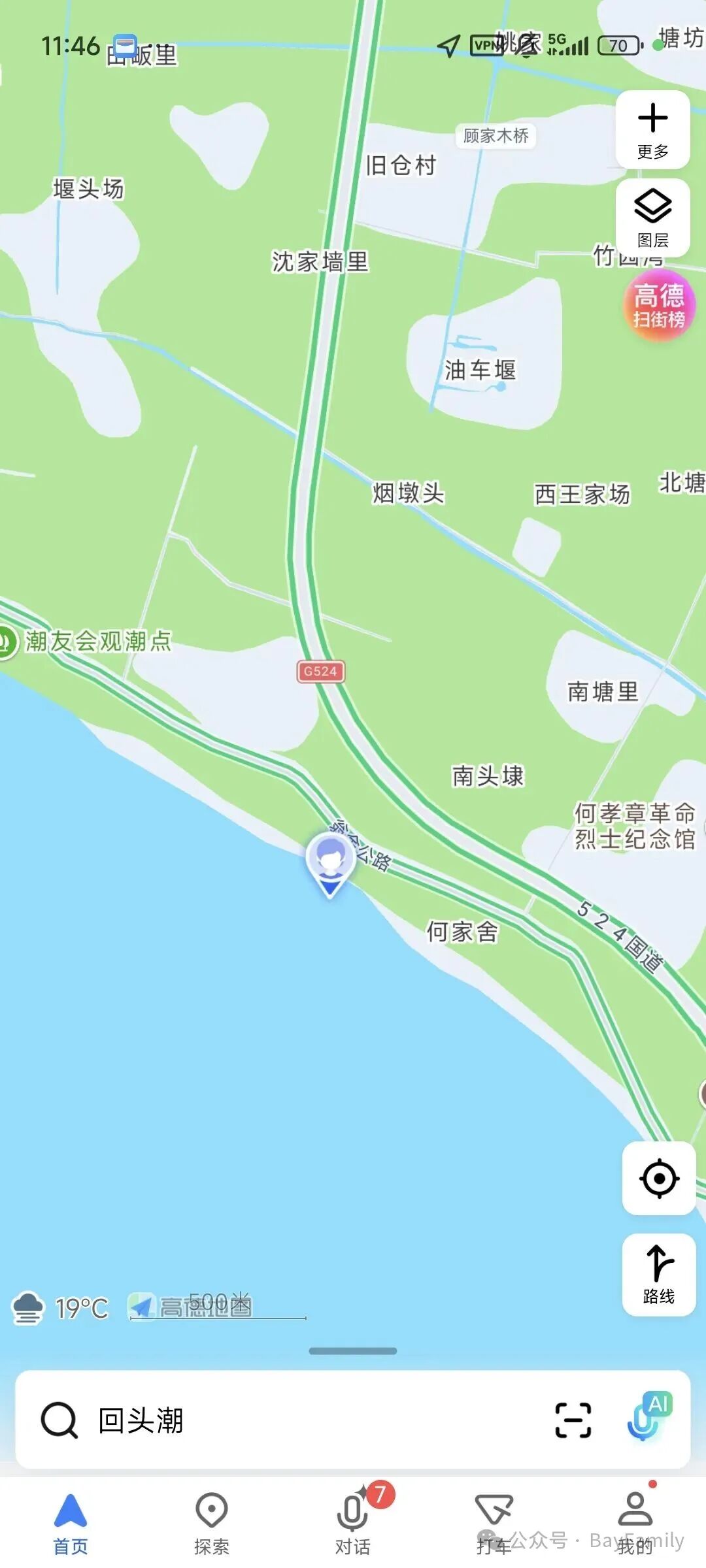This screenshot has width=706, height=1568.
Task: Open the 高德扫街榜 badge
Action: (x=658, y=306)
